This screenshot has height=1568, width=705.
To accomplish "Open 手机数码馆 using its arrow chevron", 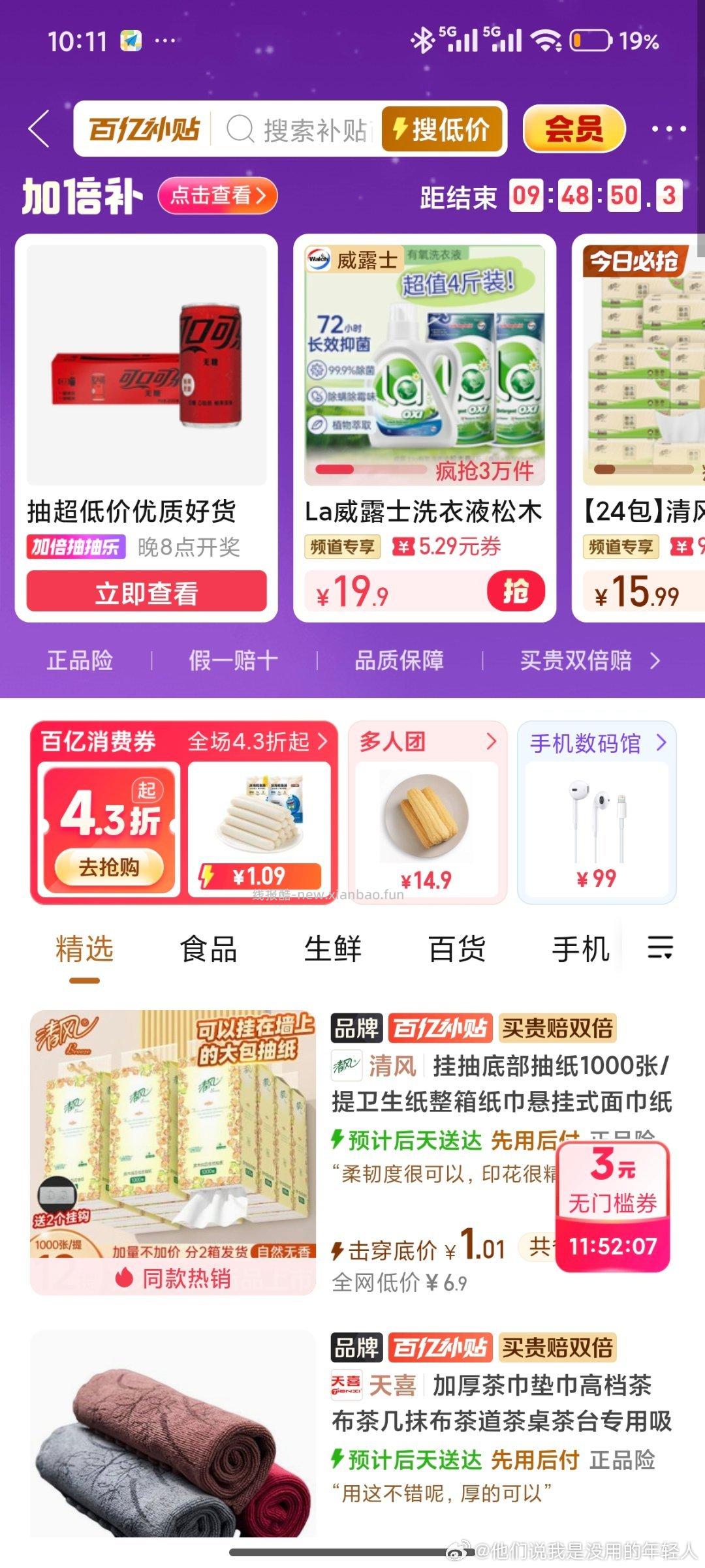I will pos(663,742).
